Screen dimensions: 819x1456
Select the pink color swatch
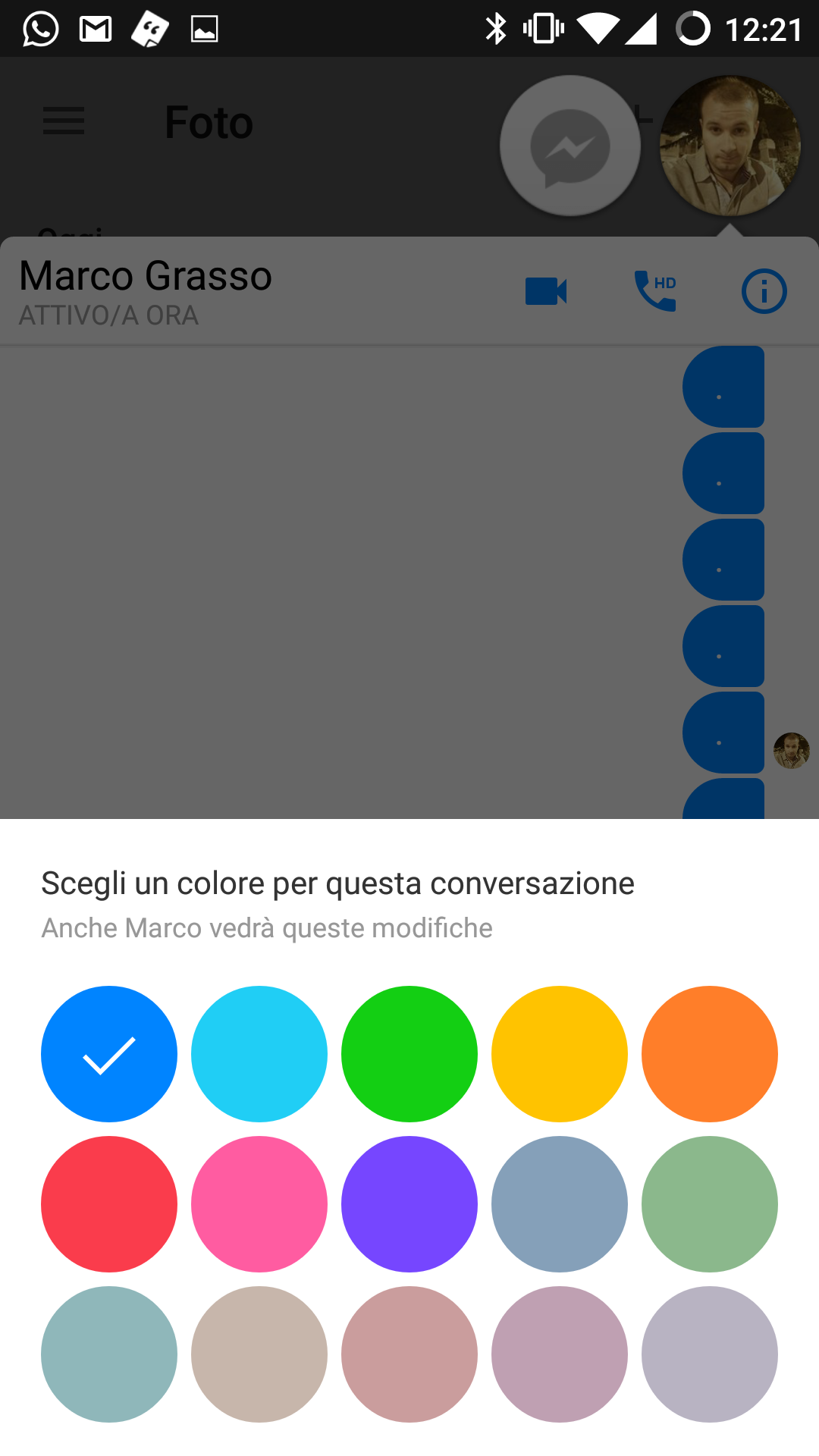point(259,1203)
